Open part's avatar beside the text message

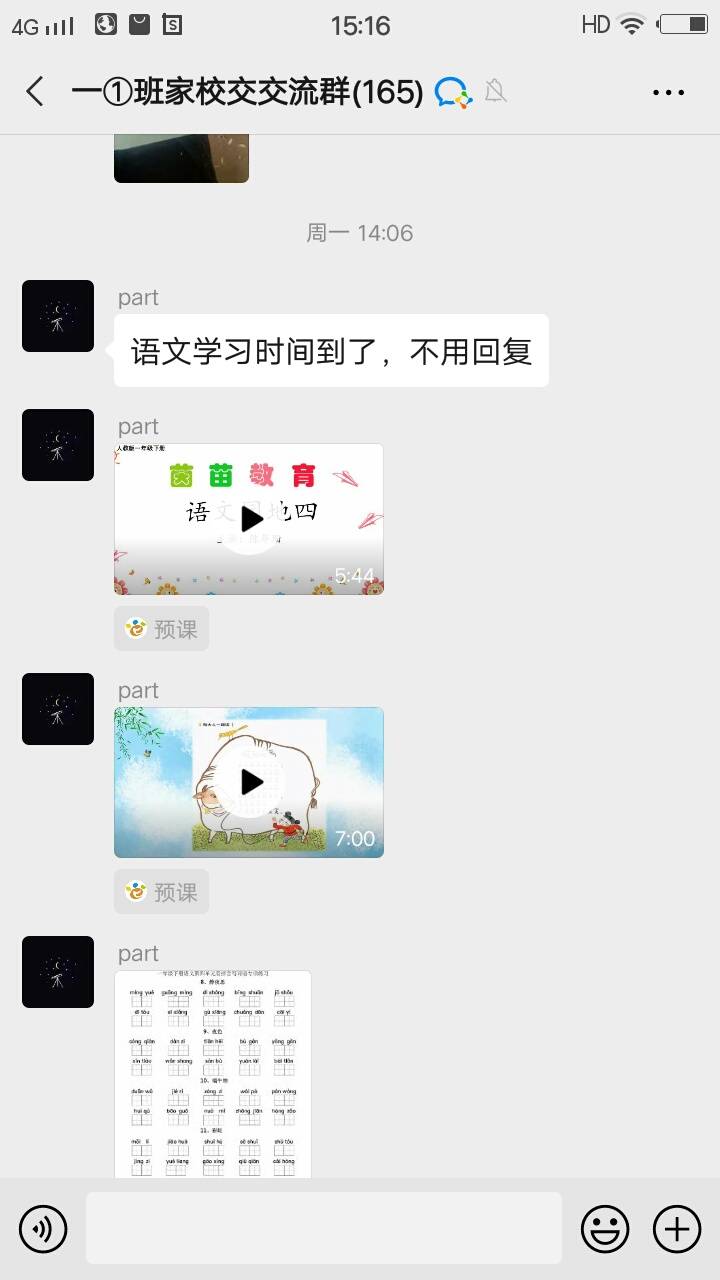tap(58, 316)
